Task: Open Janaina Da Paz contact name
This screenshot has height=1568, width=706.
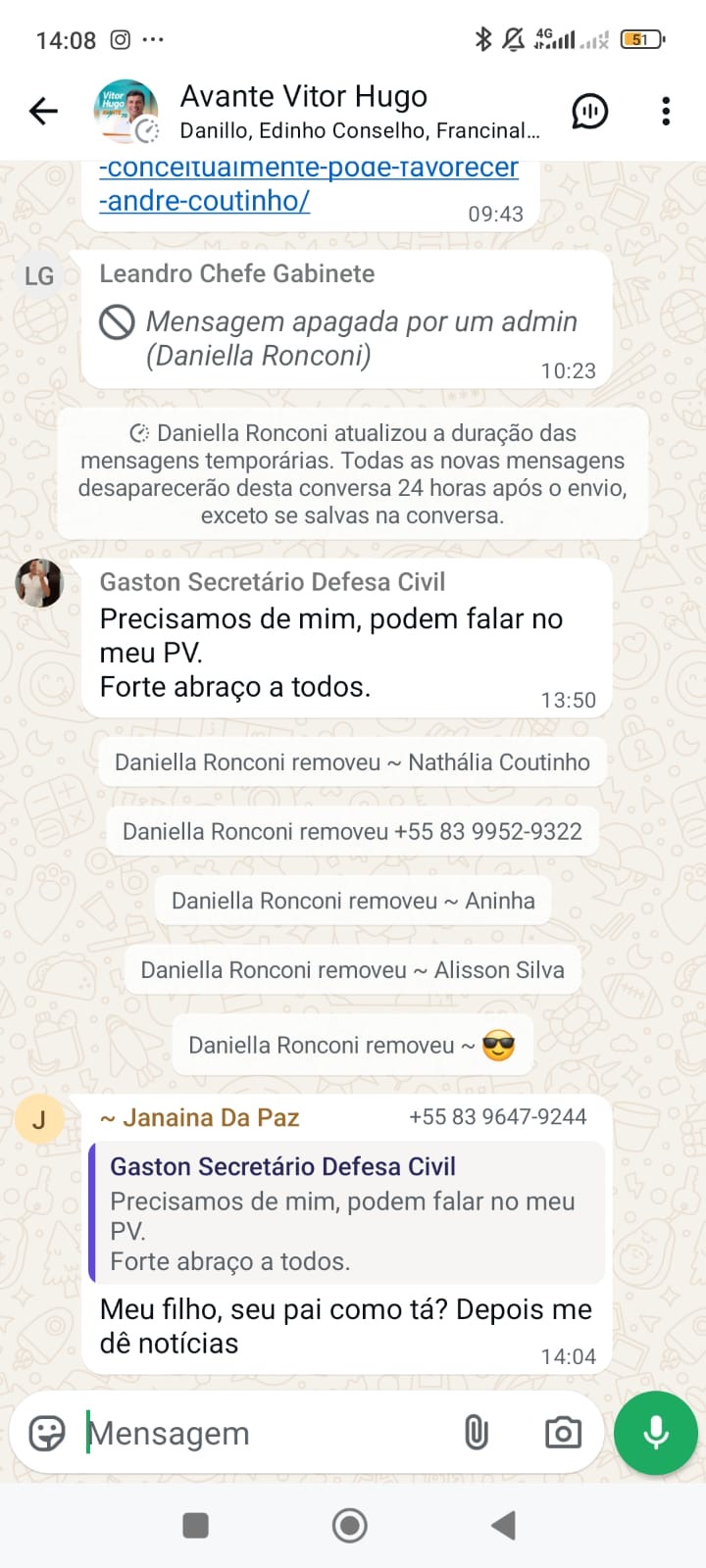Action: (200, 1118)
